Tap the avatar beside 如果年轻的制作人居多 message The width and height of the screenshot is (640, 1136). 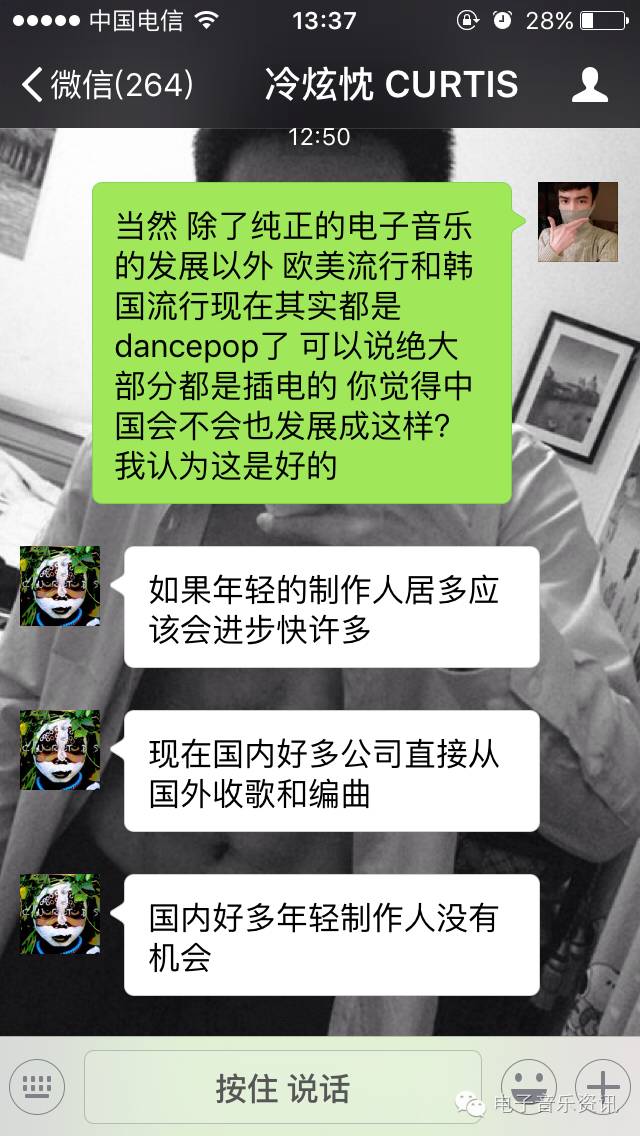pyautogui.click(x=60, y=586)
